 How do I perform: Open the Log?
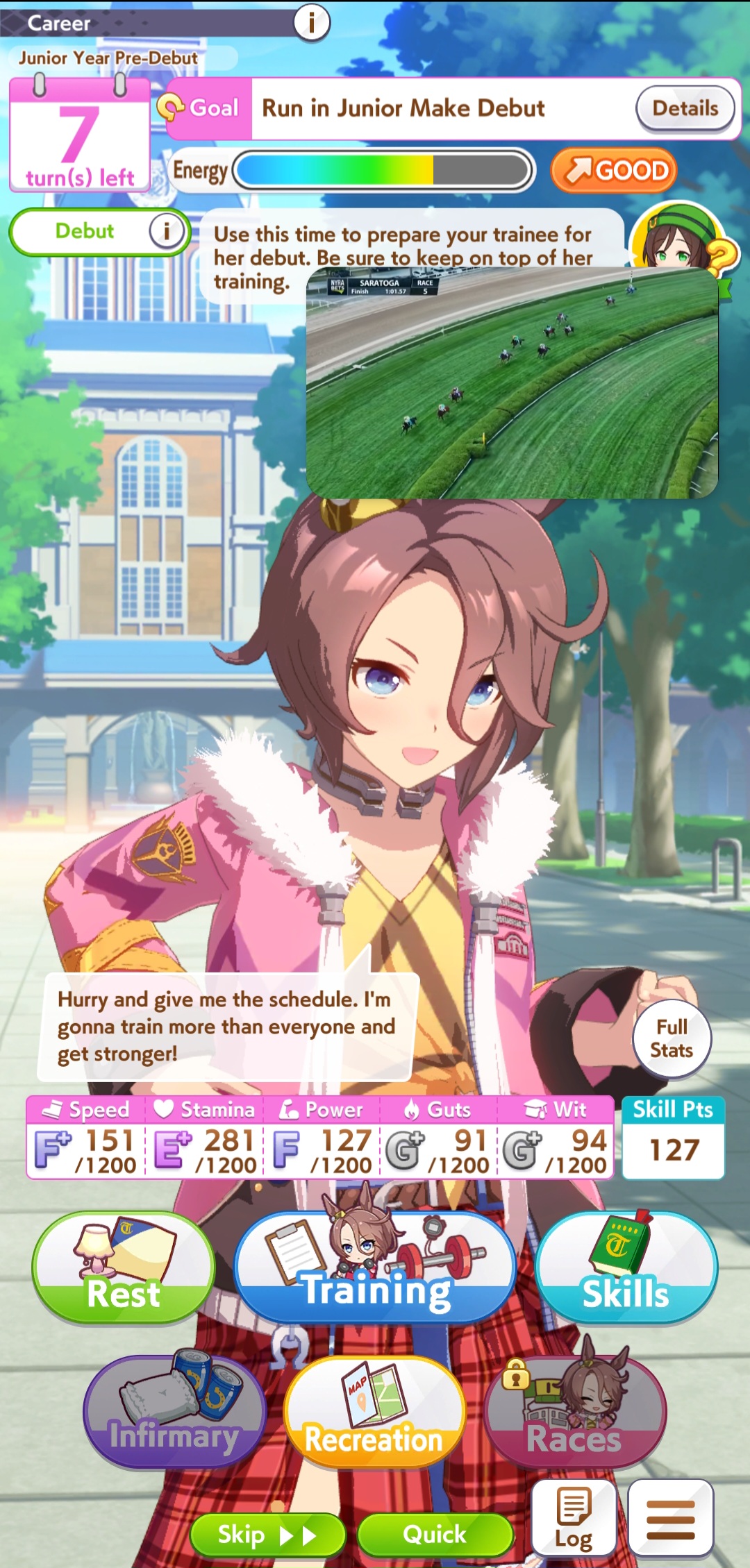click(574, 1518)
